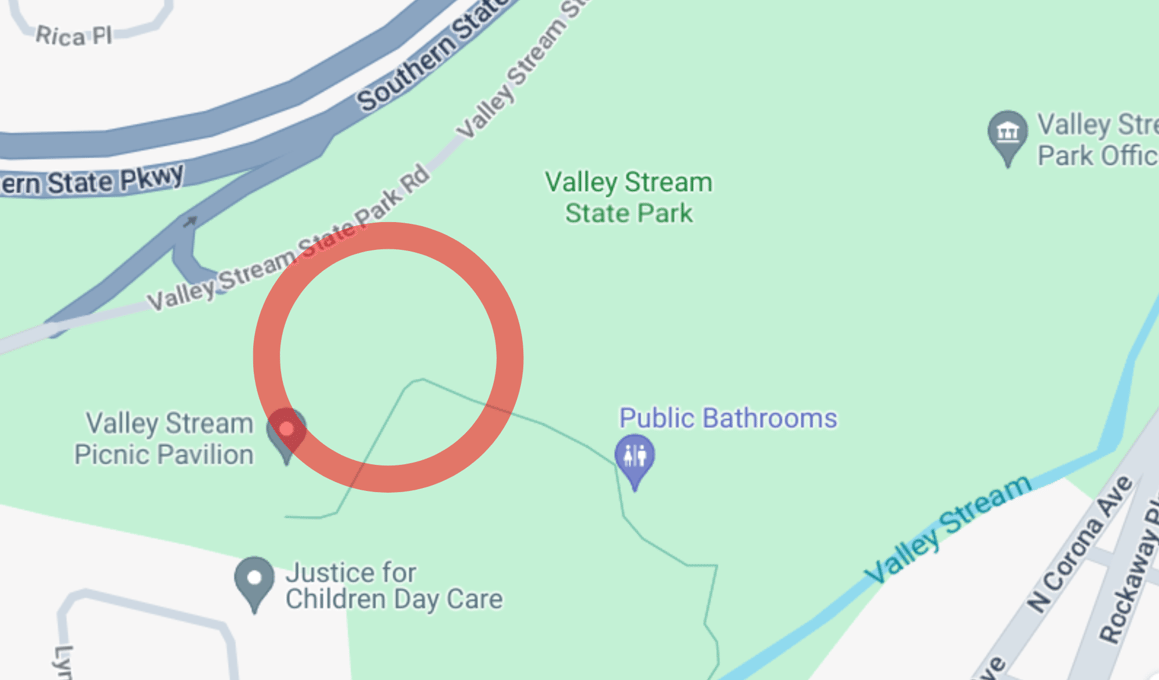
Task: Open the Valley Stream Picnic Pavilion pin
Action: pos(287,433)
